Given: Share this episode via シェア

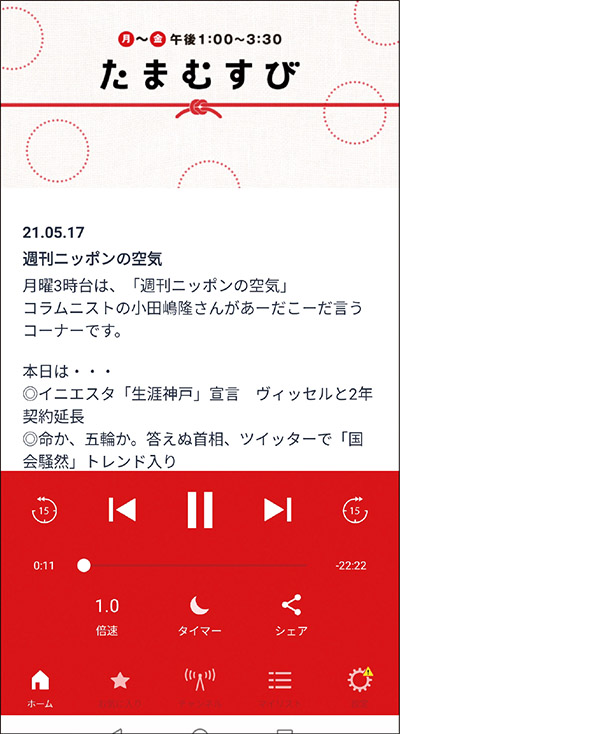Looking at the screenshot, I should click(x=291, y=616).
